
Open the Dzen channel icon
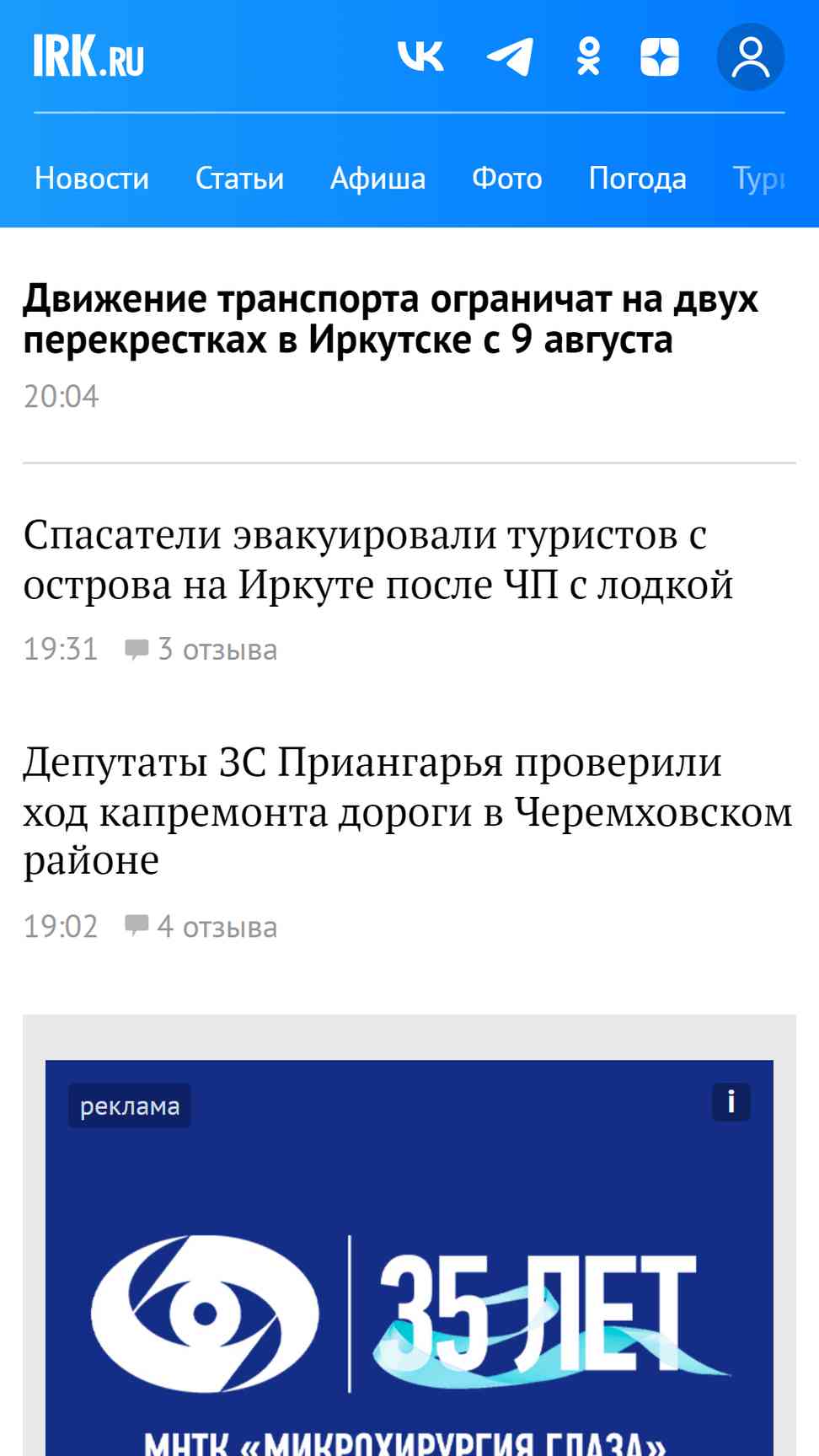[x=660, y=56]
